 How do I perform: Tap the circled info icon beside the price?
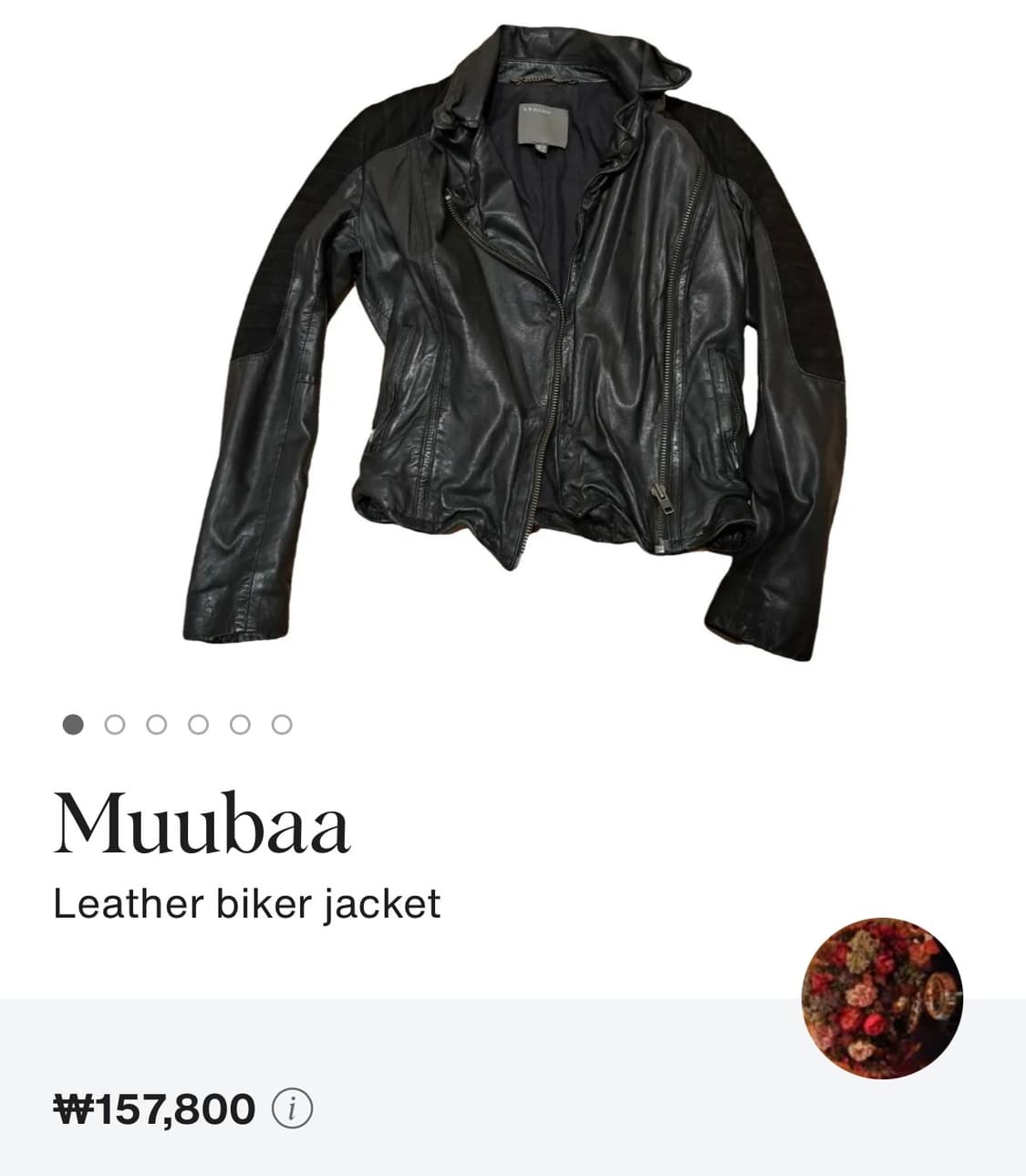pyautogui.click(x=291, y=1108)
